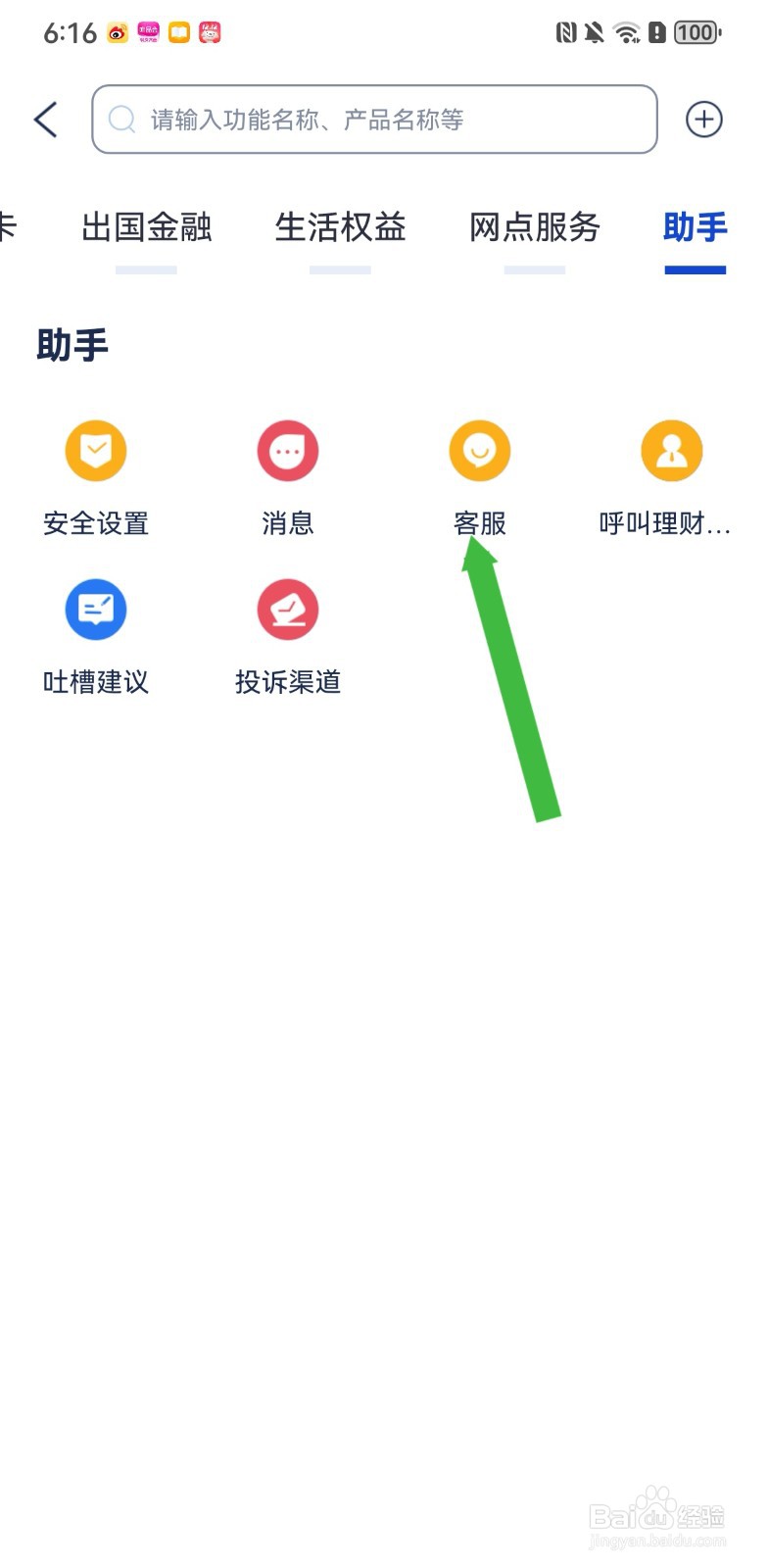Switch to the 生活权益 tab
This screenshot has width=768, height=1568.
pos(340,227)
